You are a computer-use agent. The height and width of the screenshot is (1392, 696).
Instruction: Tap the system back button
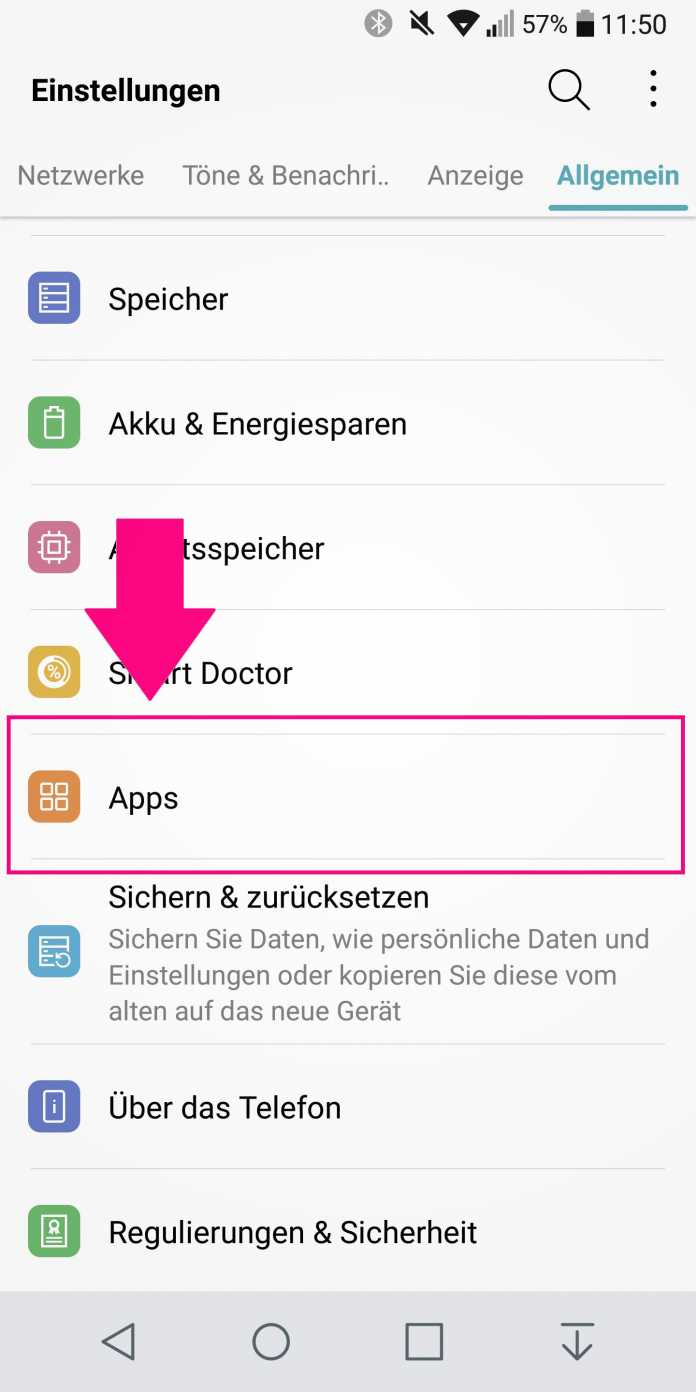click(x=118, y=1341)
